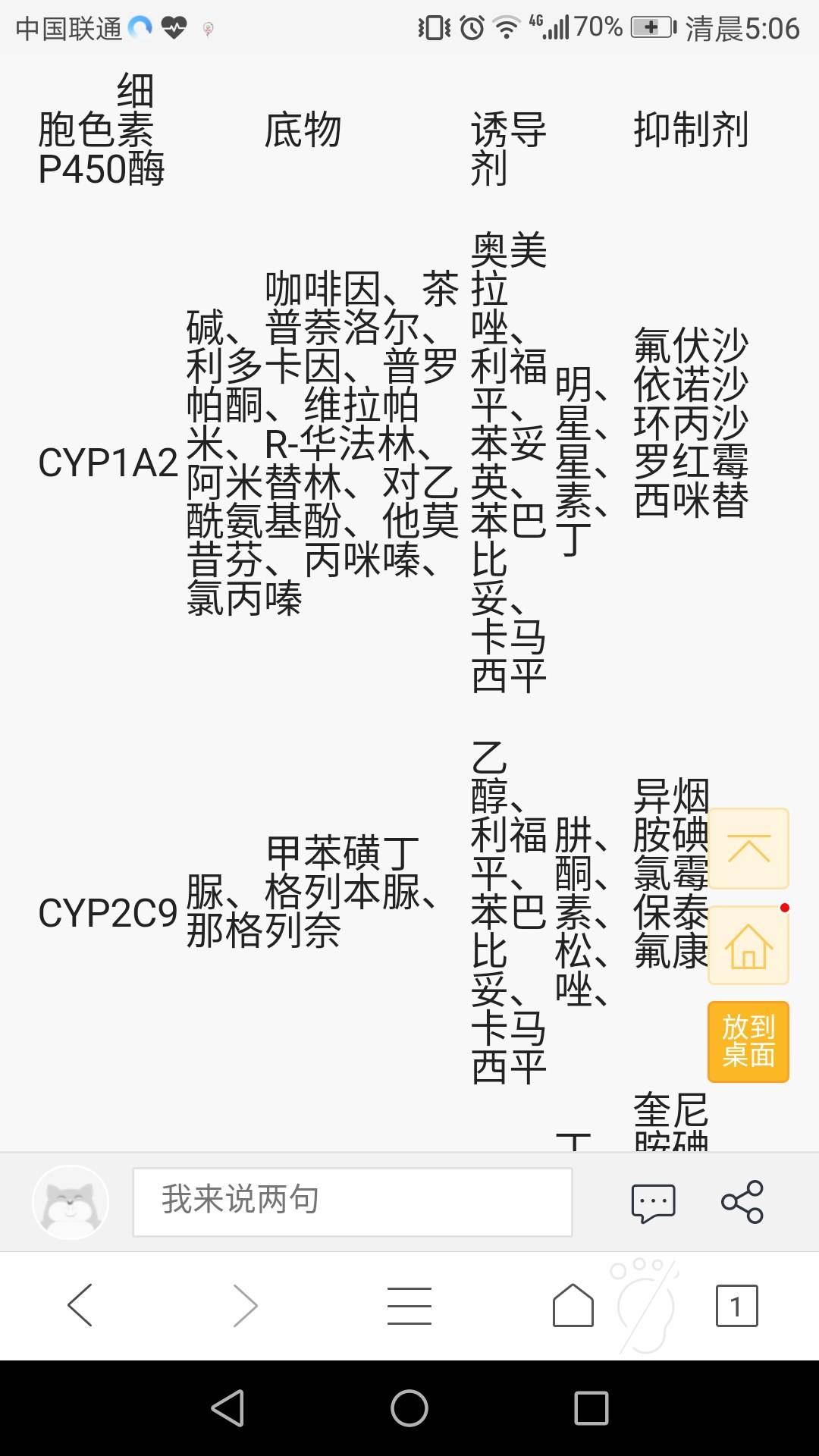Tap the share icon in the comment bar
The image size is (819, 1456).
coord(743,1200)
